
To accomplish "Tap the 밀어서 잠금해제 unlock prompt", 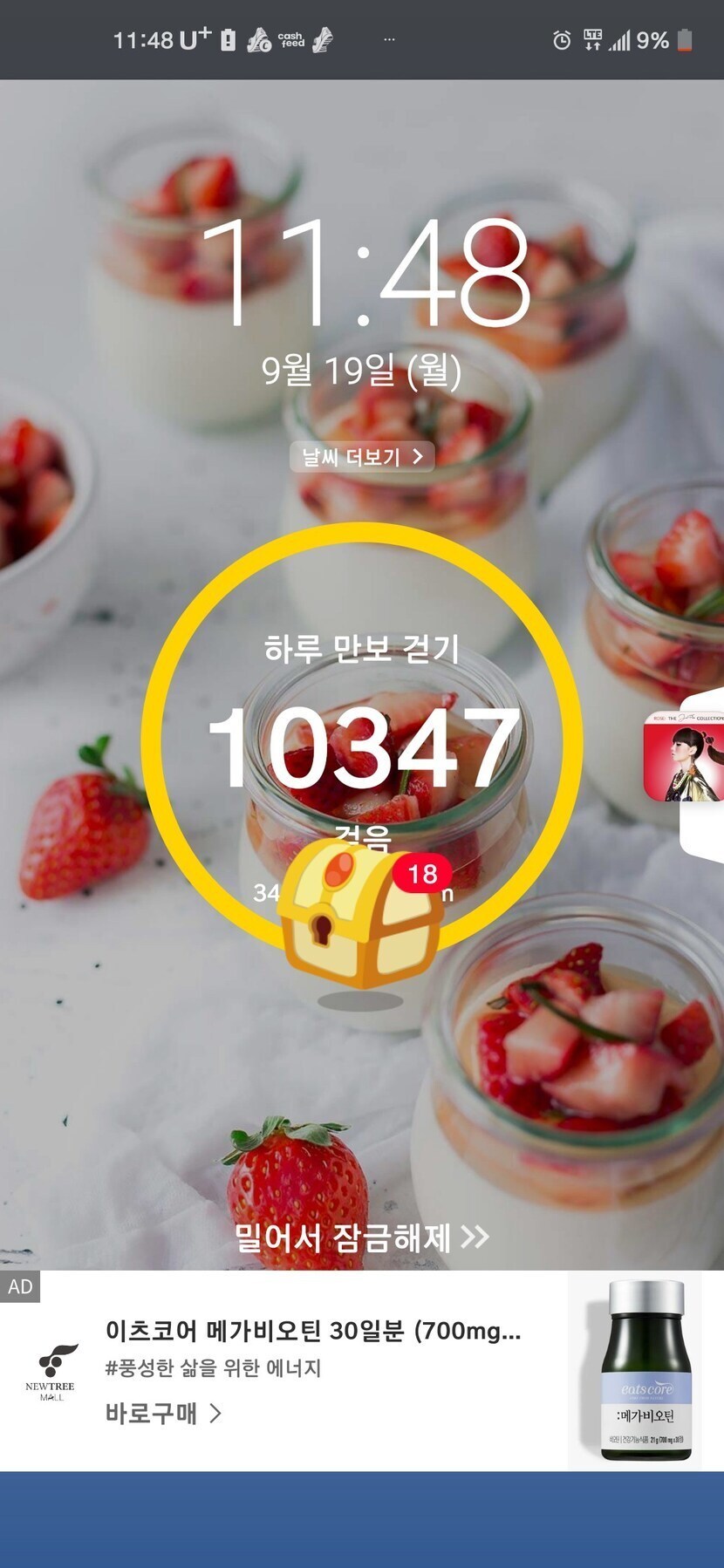I will [x=361, y=1237].
